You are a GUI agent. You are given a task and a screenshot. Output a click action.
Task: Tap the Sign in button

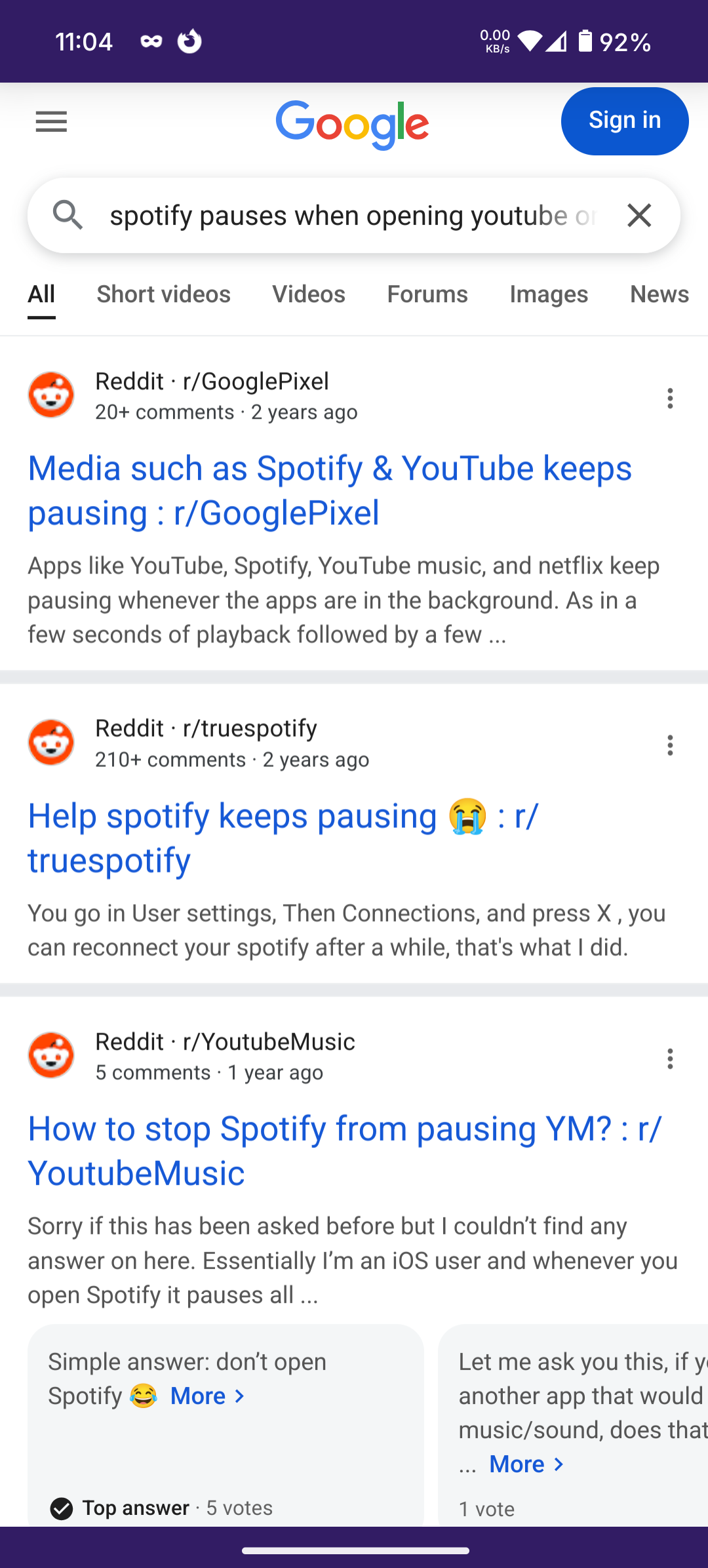pyautogui.click(x=624, y=121)
